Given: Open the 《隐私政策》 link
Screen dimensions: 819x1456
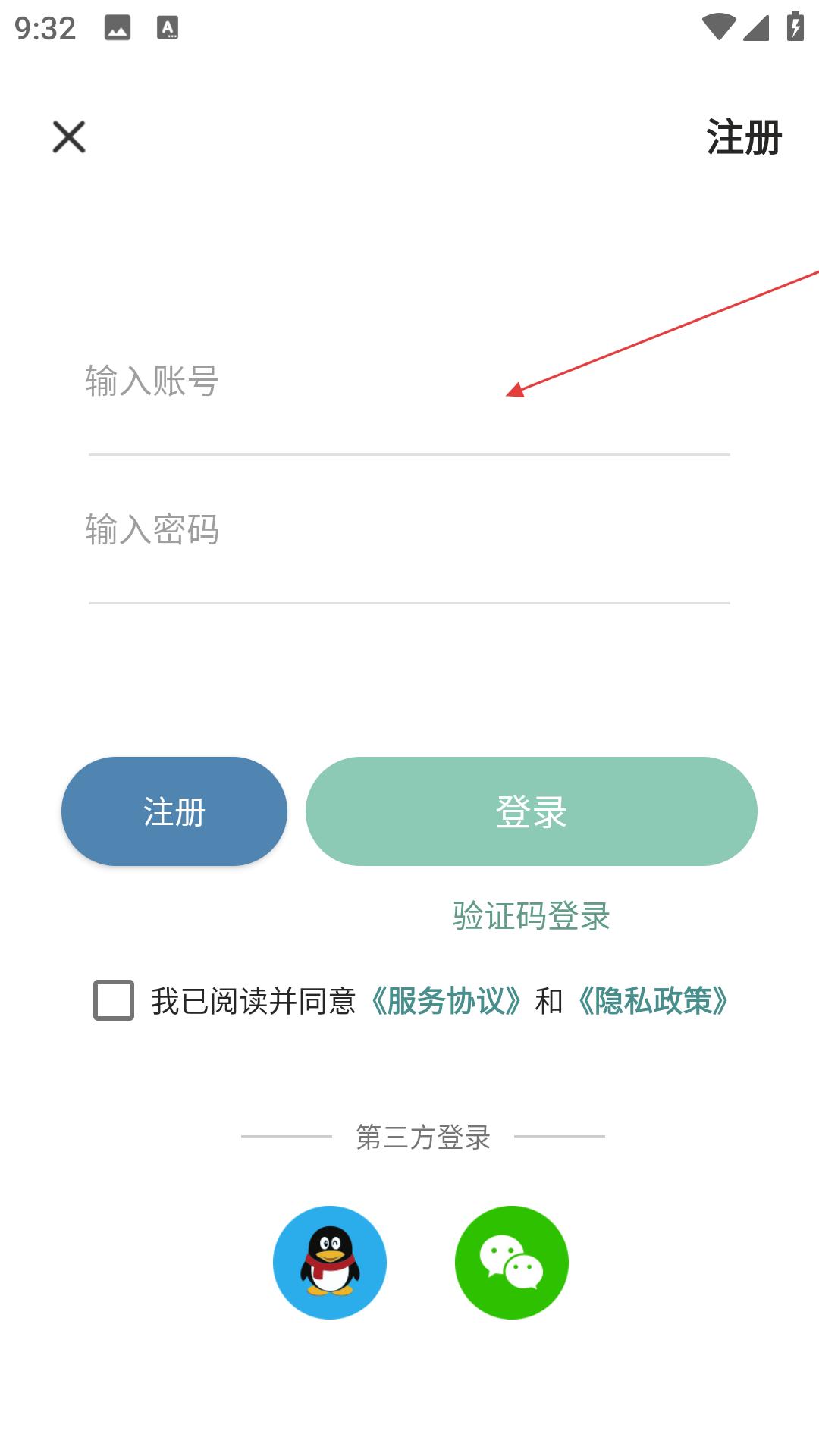Looking at the screenshot, I should click(654, 1001).
